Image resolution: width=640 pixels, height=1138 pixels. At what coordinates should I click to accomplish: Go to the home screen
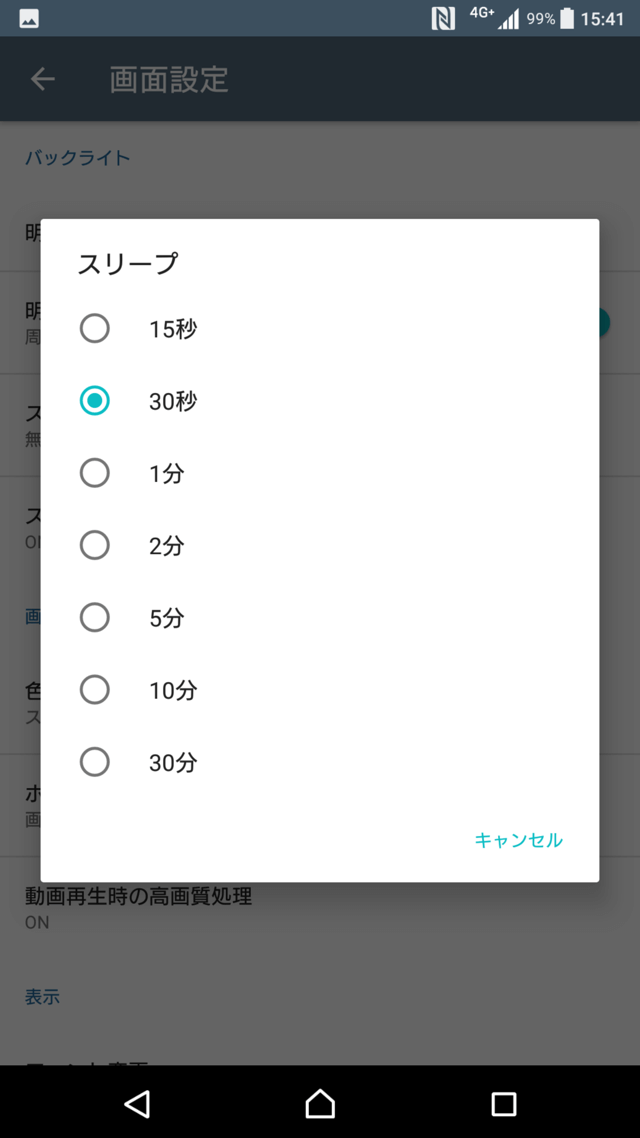tap(320, 1103)
